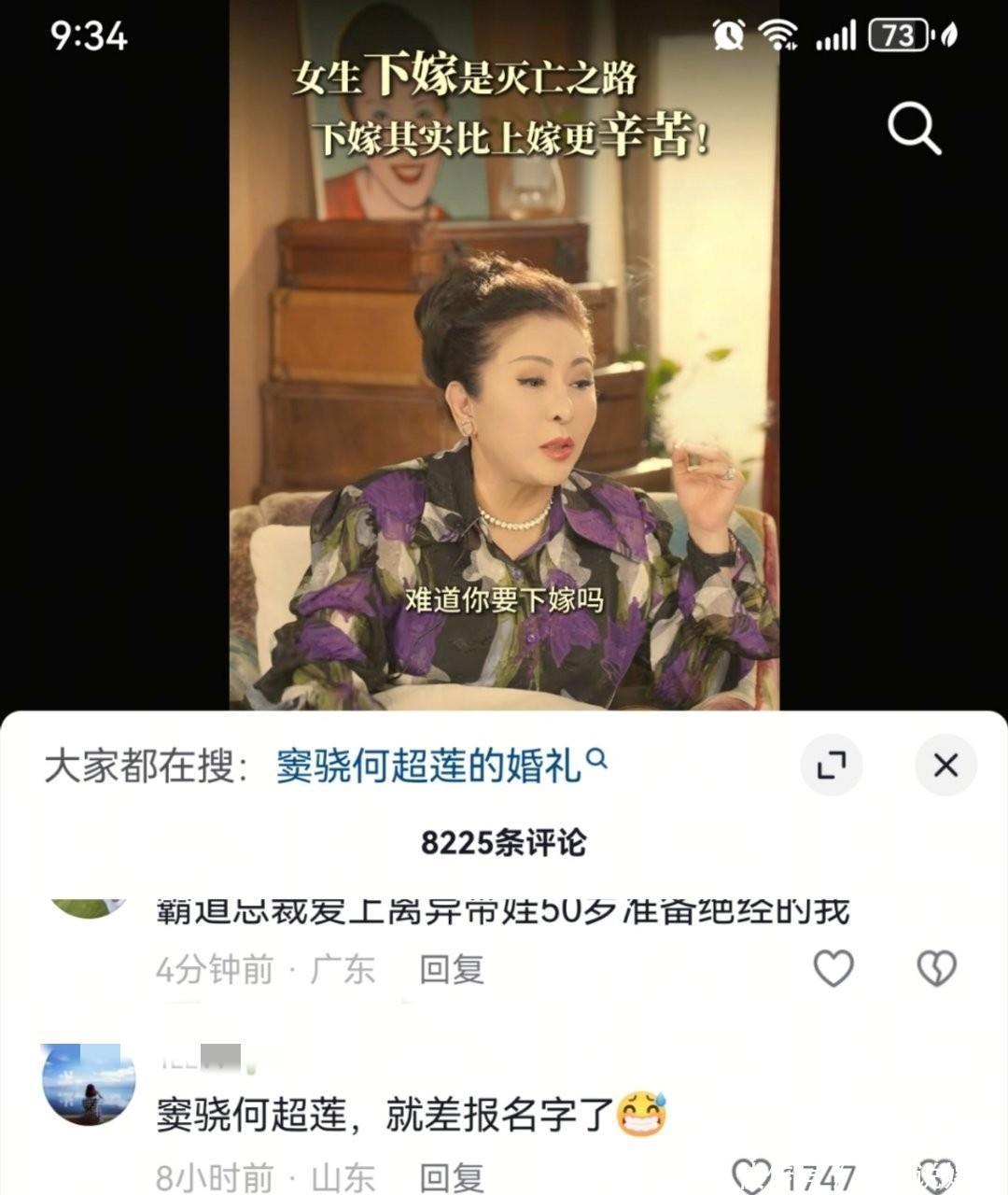Open the search magnifier over the video

914,128
